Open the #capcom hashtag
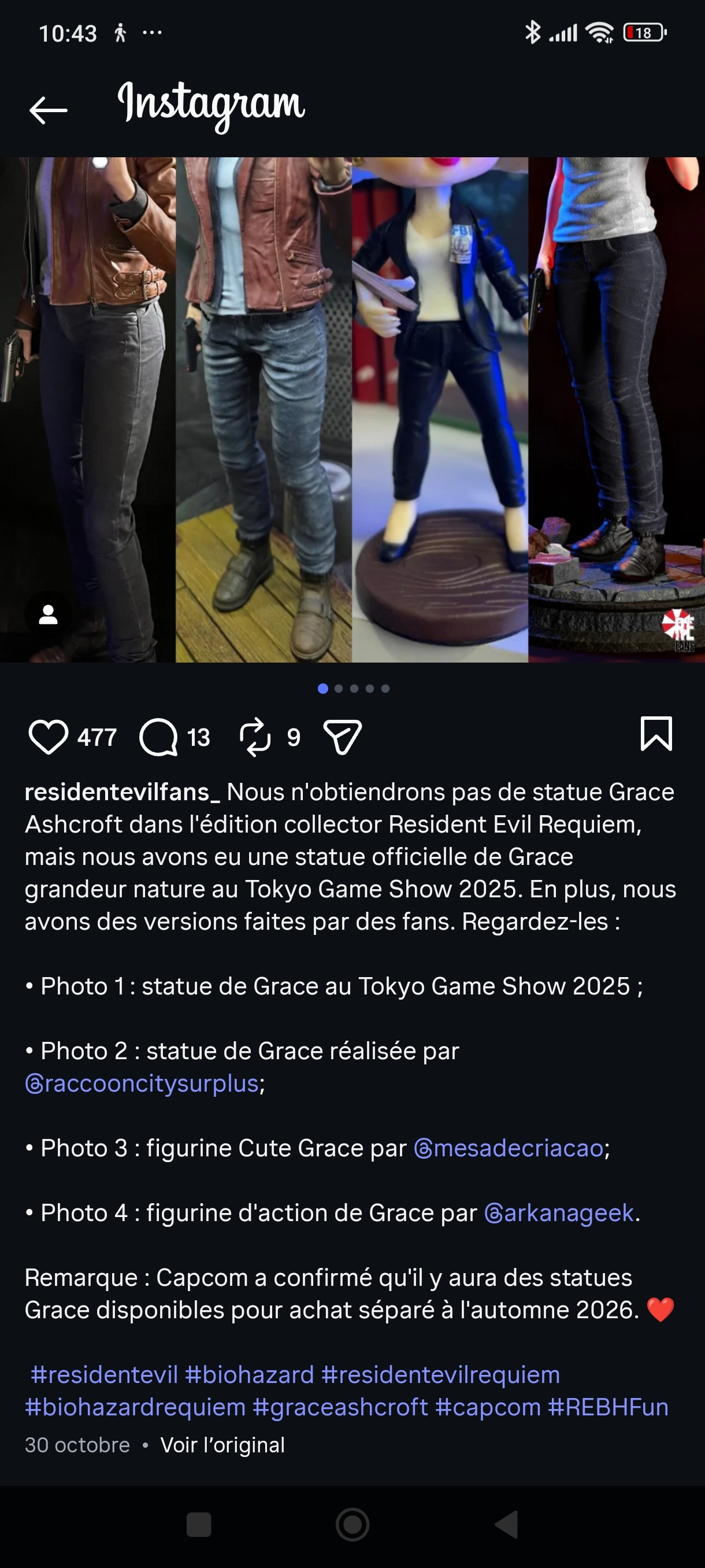Image resolution: width=705 pixels, height=1568 pixels. [x=488, y=1407]
